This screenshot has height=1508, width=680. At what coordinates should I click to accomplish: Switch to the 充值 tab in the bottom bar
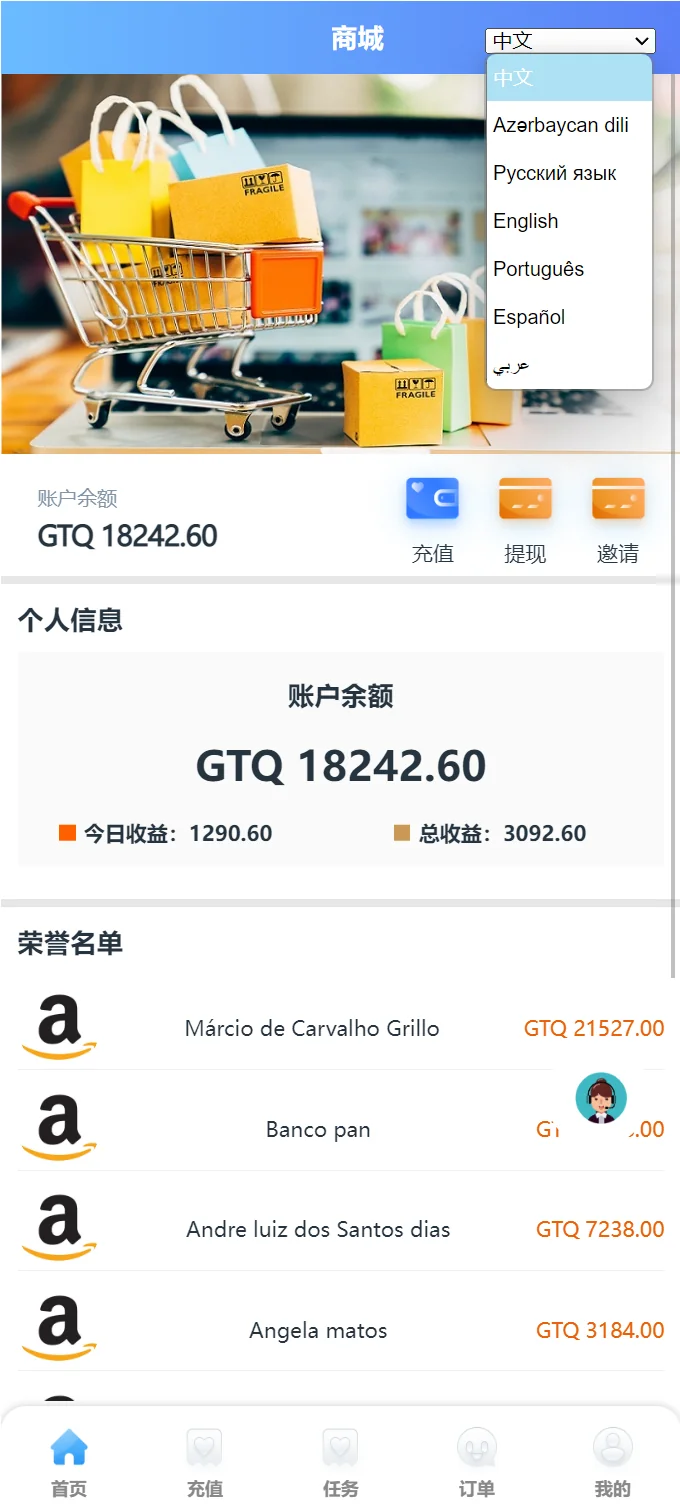tap(205, 1461)
